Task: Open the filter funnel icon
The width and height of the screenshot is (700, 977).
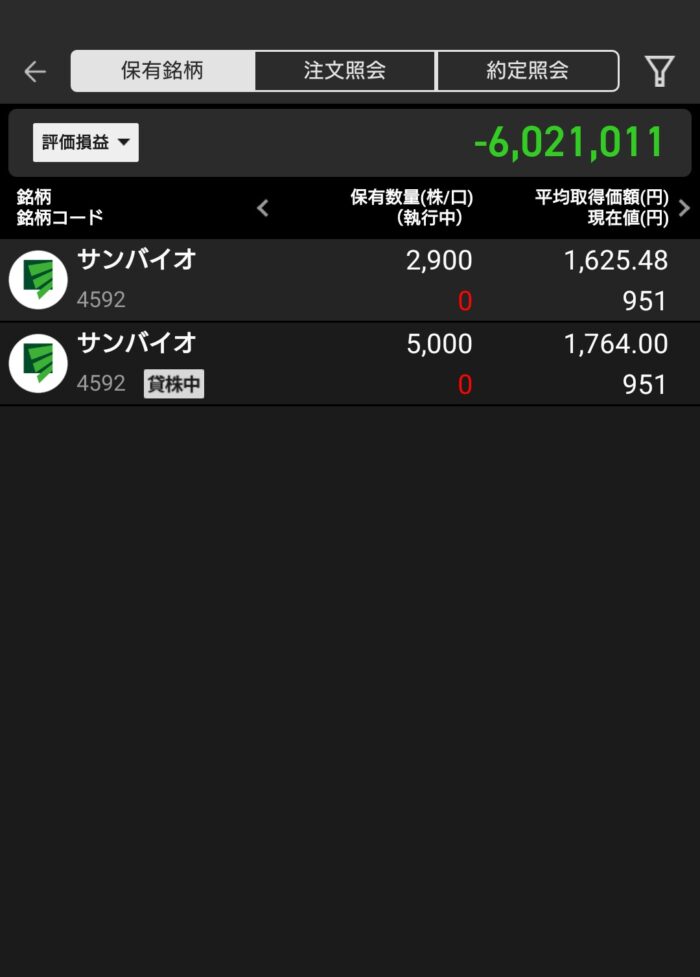Action: point(659,71)
